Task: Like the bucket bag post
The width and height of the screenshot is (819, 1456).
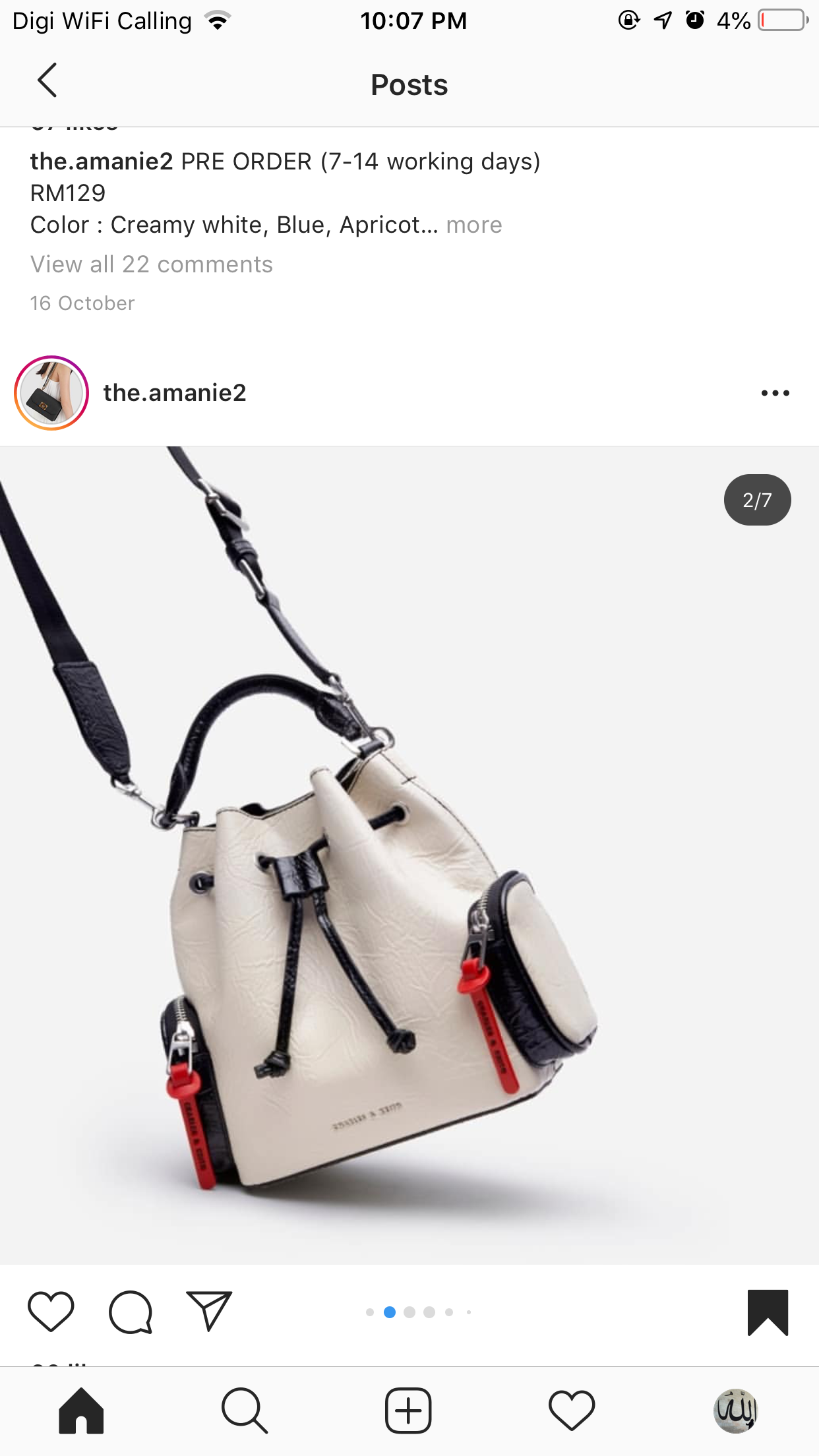Action: click(x=51, y=1311)
